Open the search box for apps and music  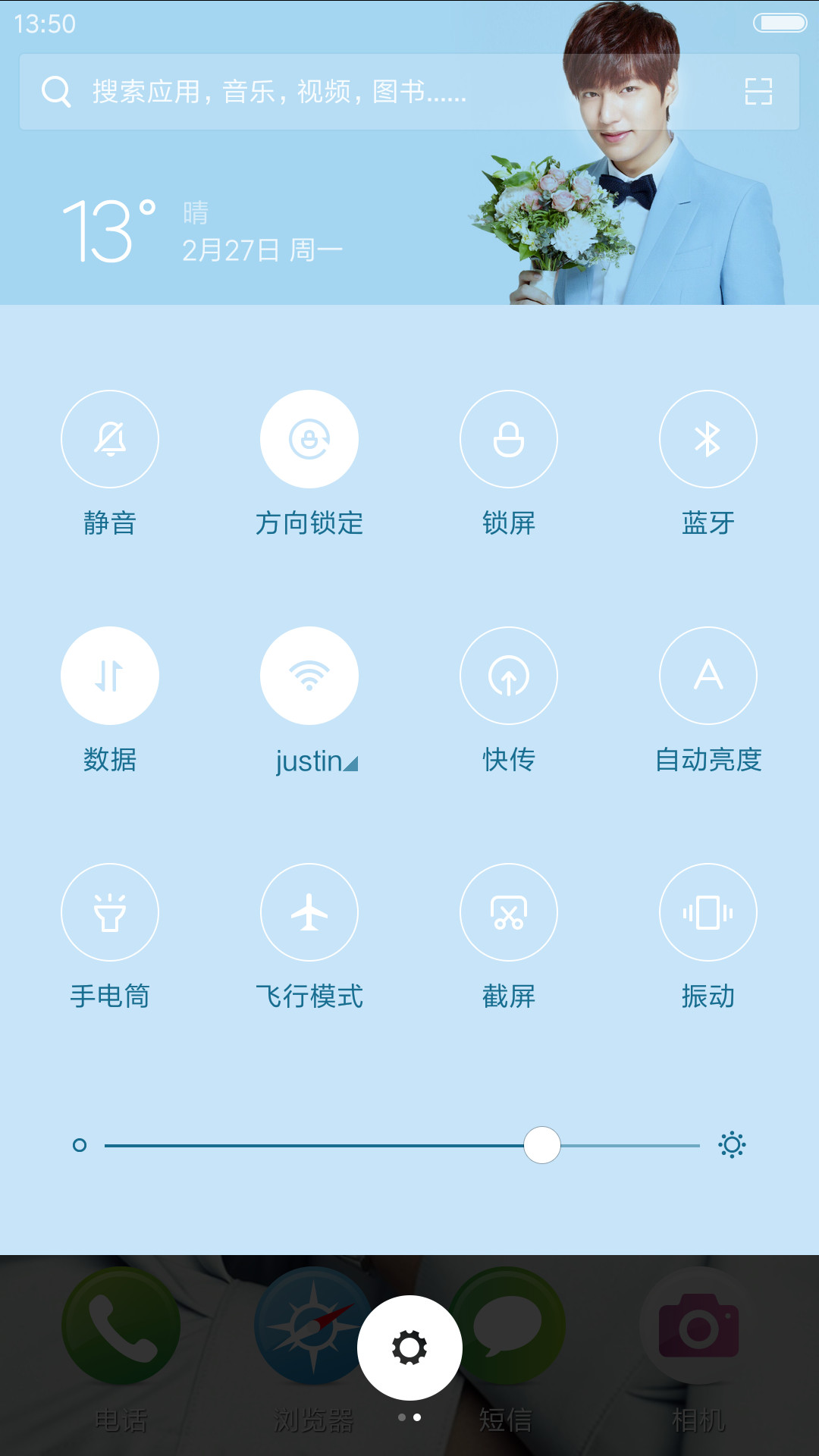409,92
